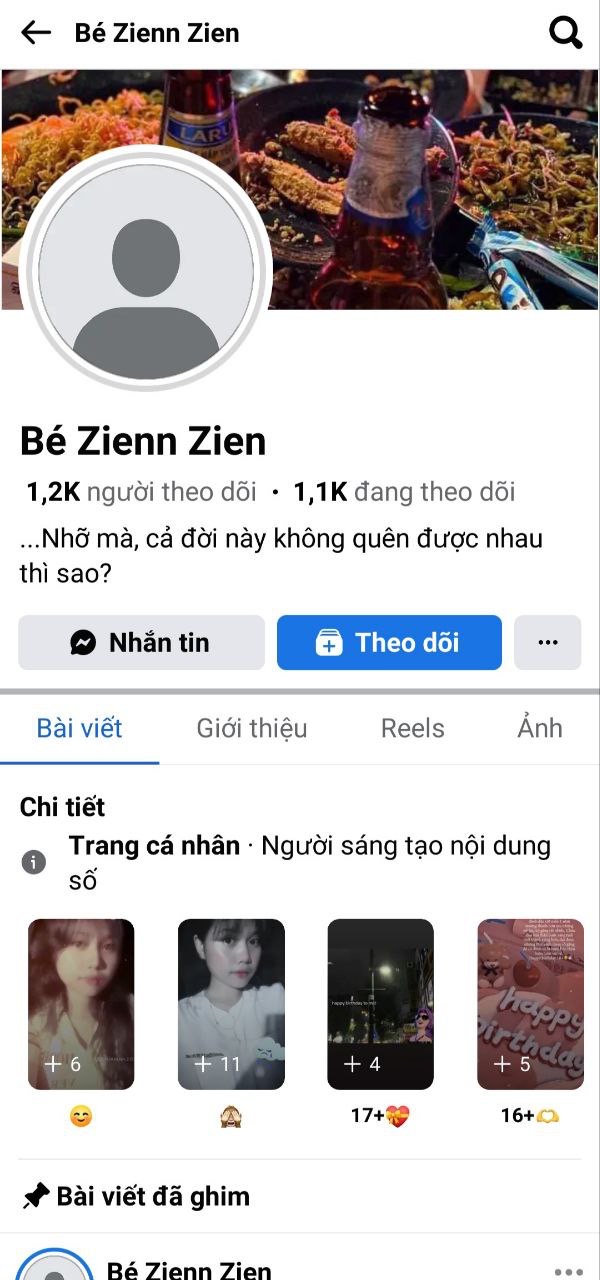Screen dimensions: 600x1280
Task: Open the highlight album with +11
Action: (x=231, y=1004)
